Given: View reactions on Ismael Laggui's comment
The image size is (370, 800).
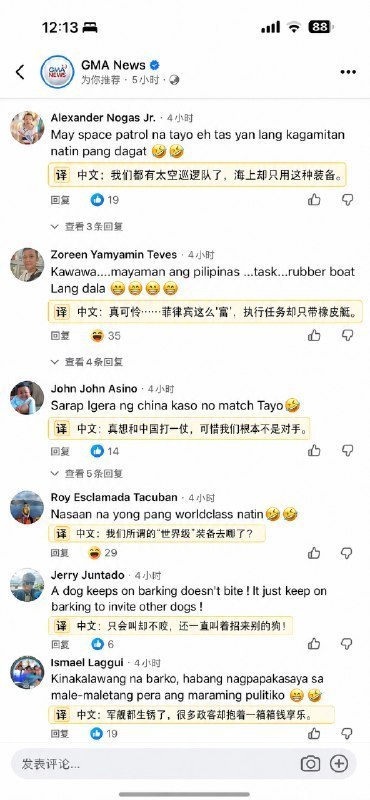Looking at the screenshot, I should click(x=104, y=733).
